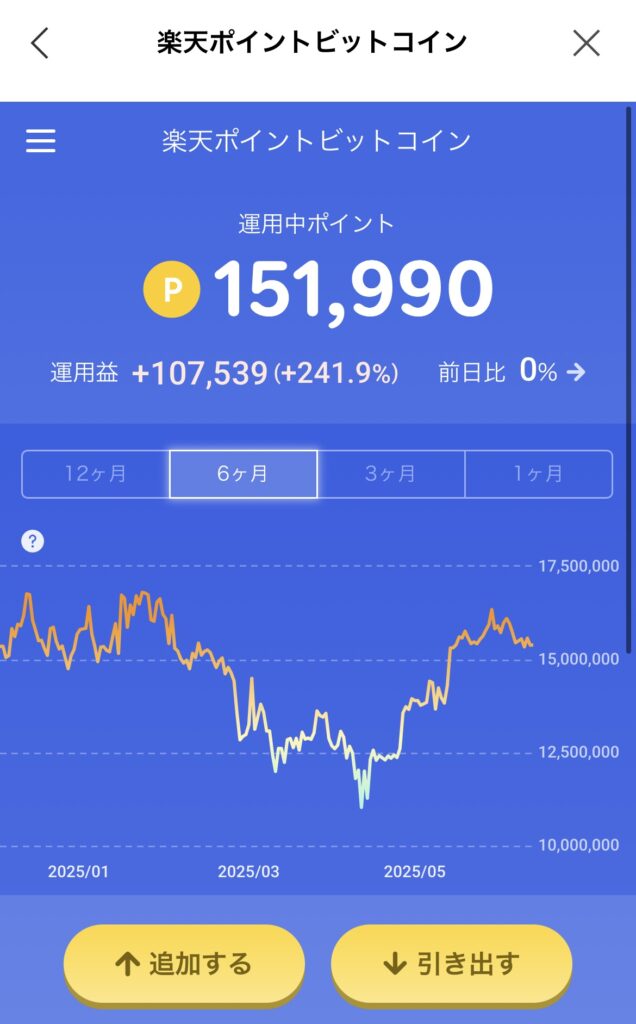Show the 1ヶ月 chart range
The image size is (636, 1024).
pyautogui.click(x=539, y=474)
